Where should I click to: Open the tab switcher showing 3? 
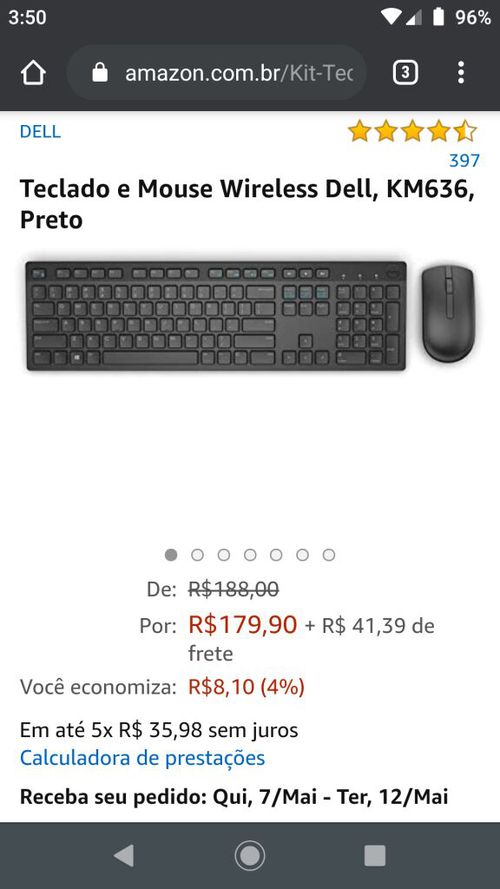click(405, 73)
